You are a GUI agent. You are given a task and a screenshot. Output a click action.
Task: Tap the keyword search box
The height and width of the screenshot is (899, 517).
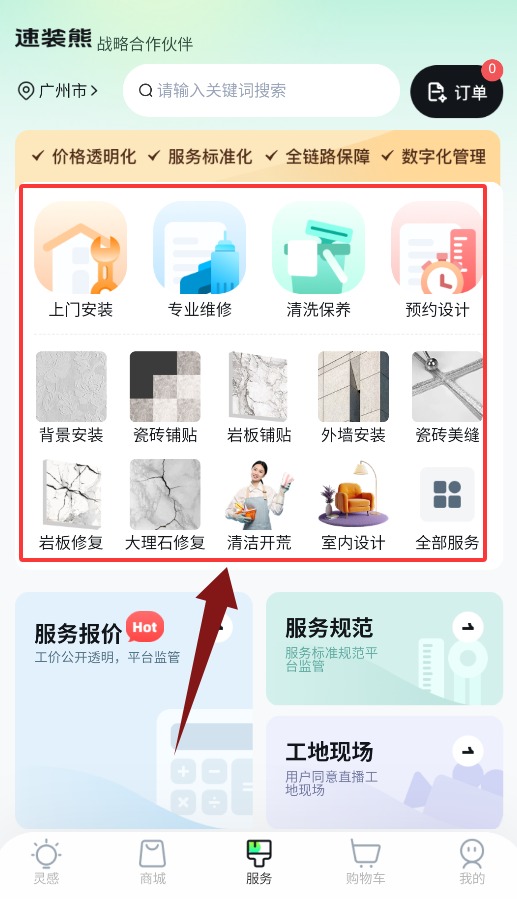(x=261, y=91)
